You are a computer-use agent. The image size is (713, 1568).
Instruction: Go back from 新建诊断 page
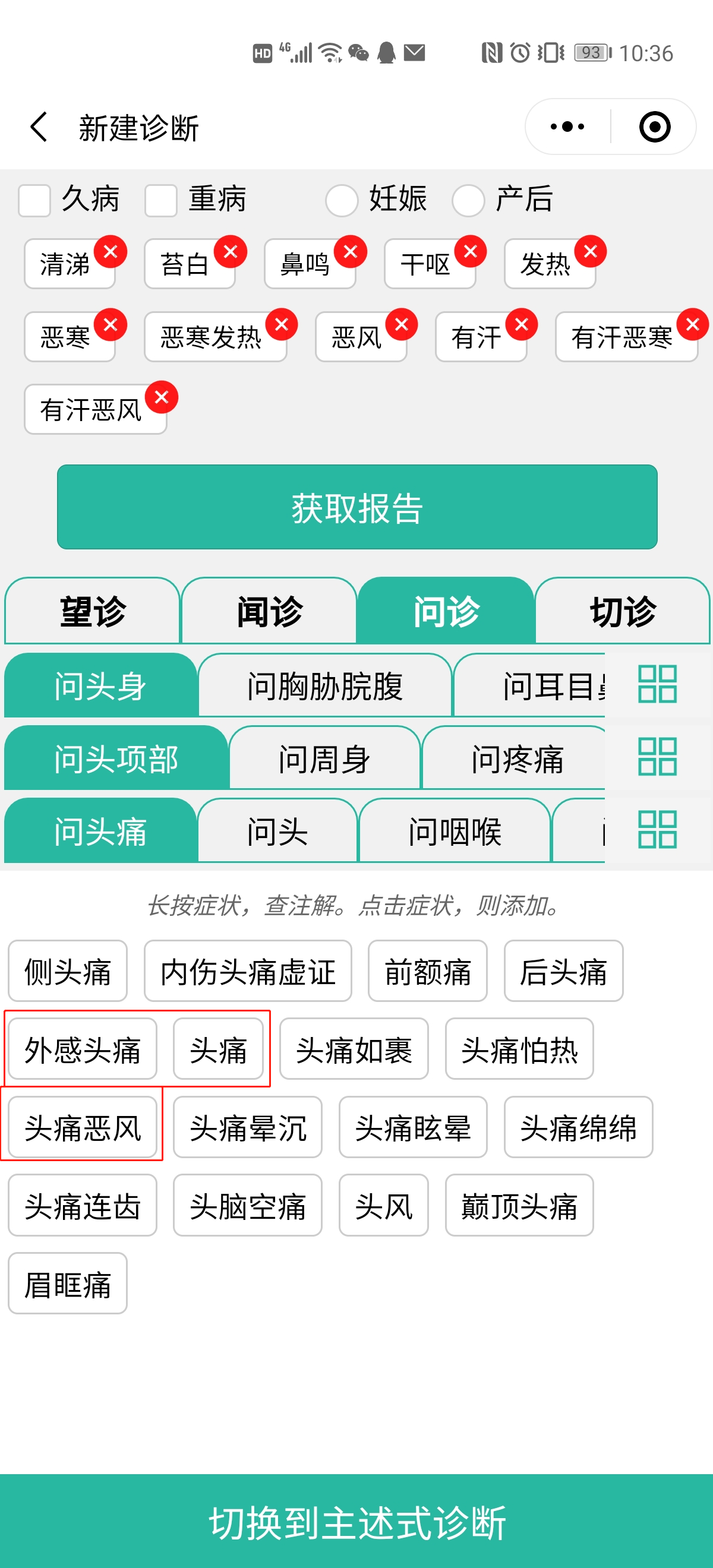pyautogui.click(x=39, y=127)
